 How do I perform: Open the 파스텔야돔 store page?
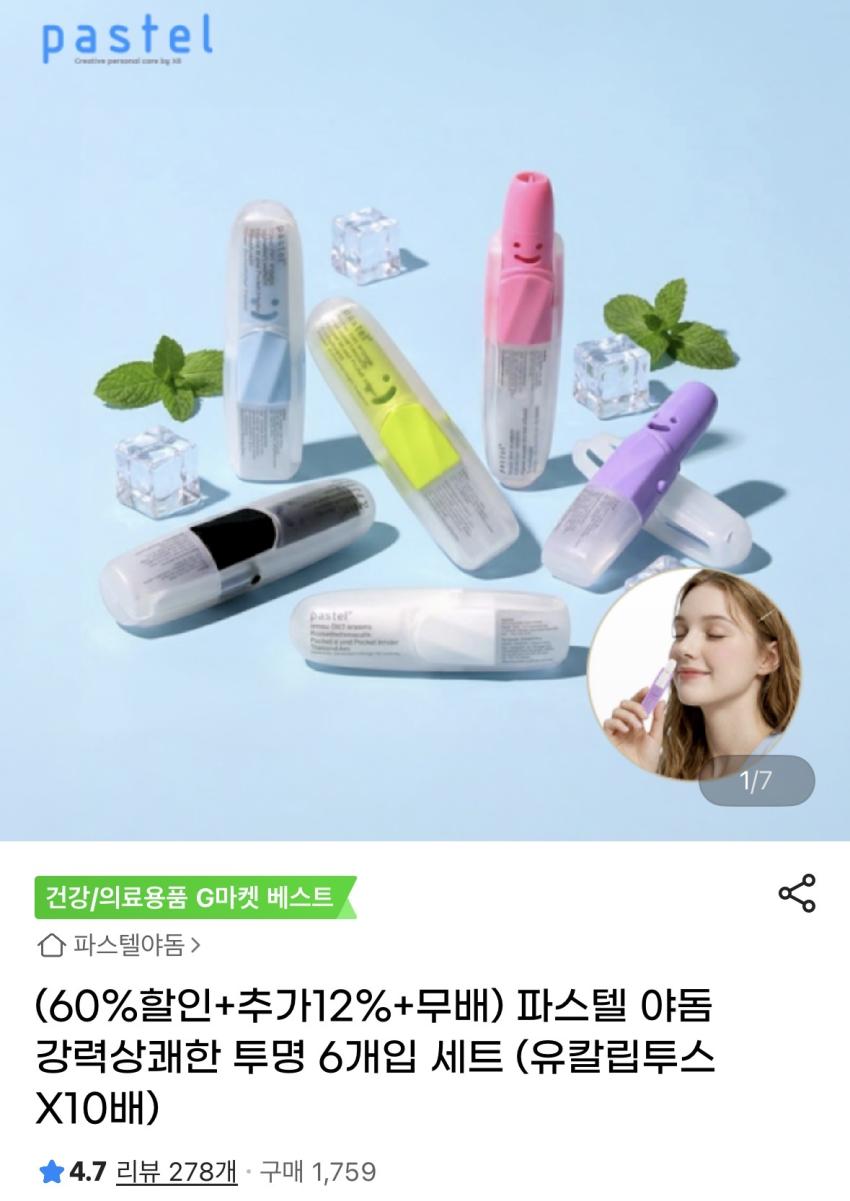tap(119, 944)
